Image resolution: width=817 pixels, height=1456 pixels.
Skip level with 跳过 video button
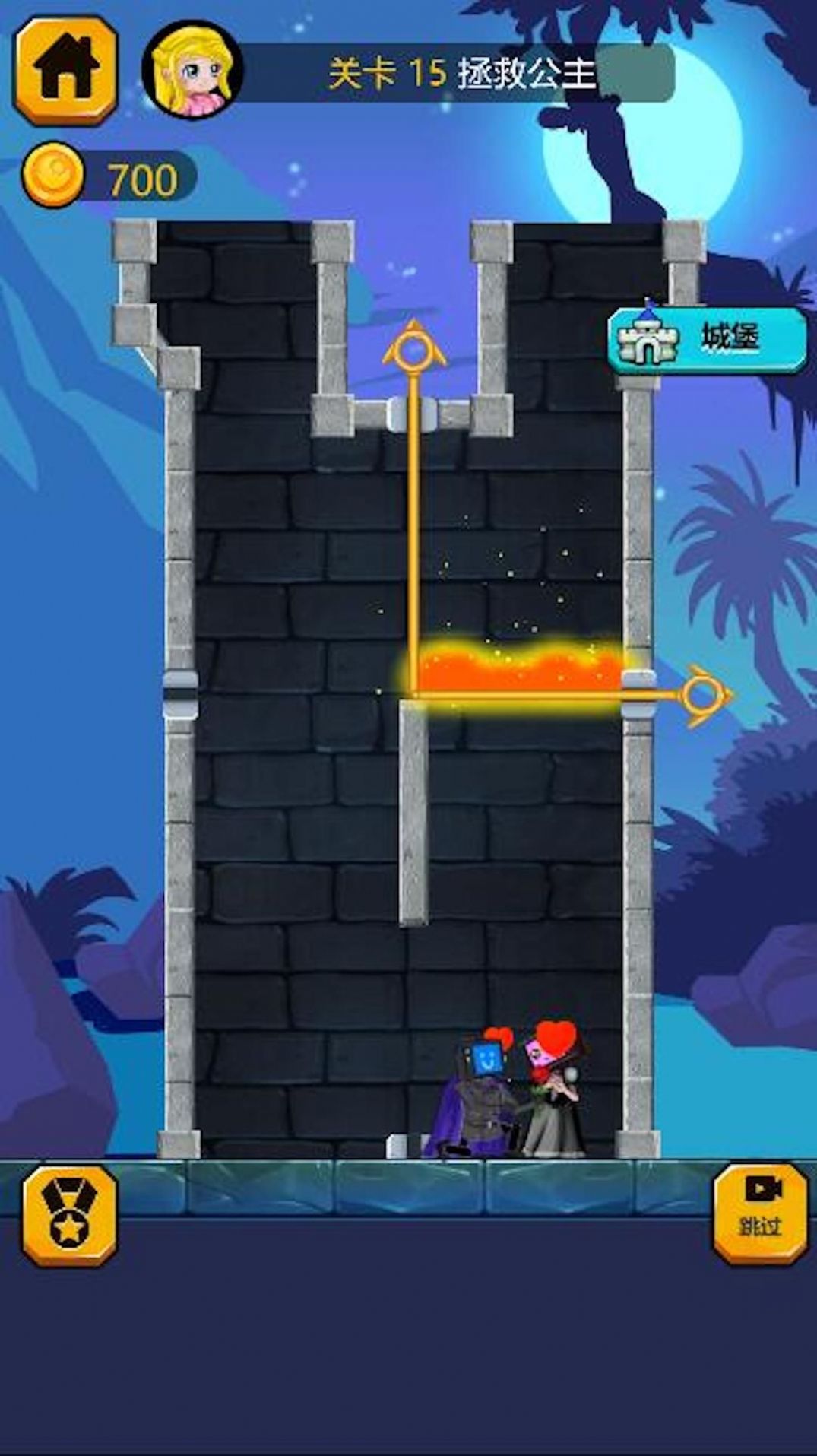(759, 1214)
